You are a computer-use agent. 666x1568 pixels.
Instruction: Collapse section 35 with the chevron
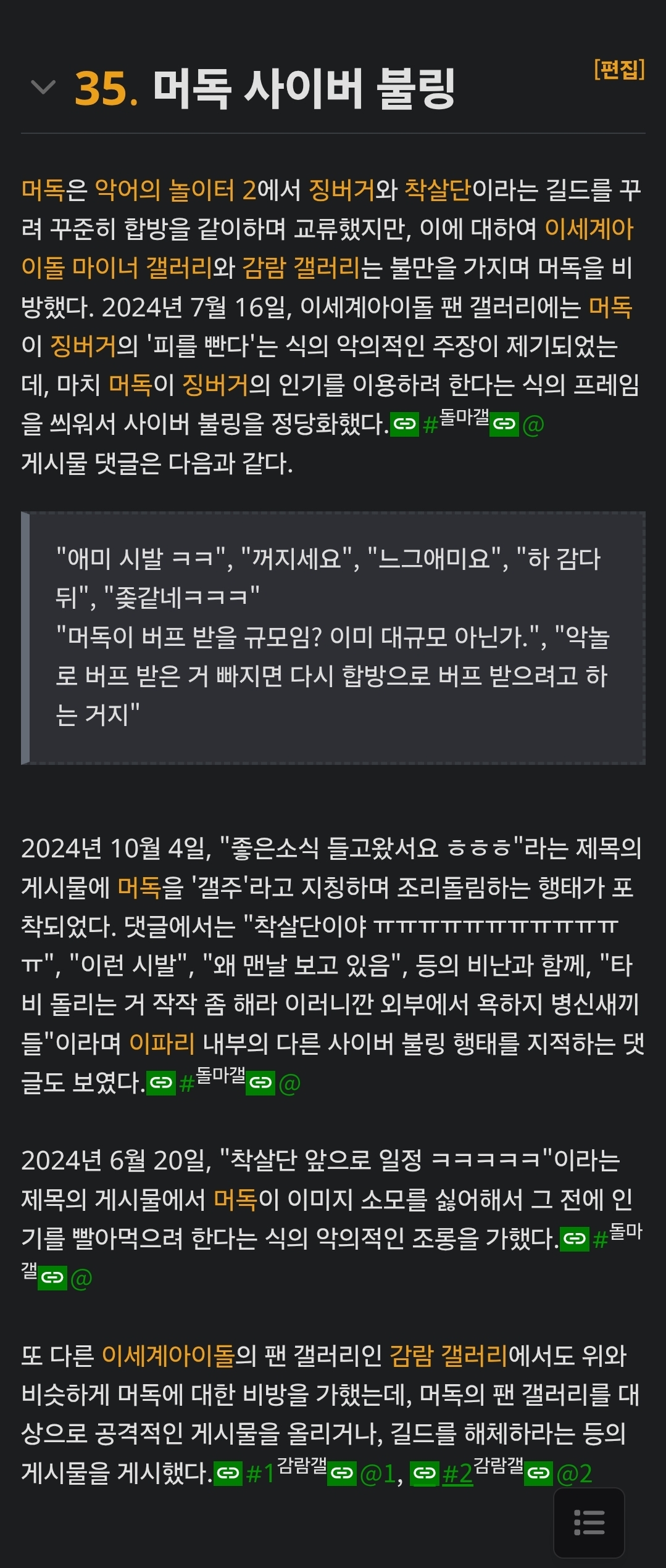[x=43, y=88]
